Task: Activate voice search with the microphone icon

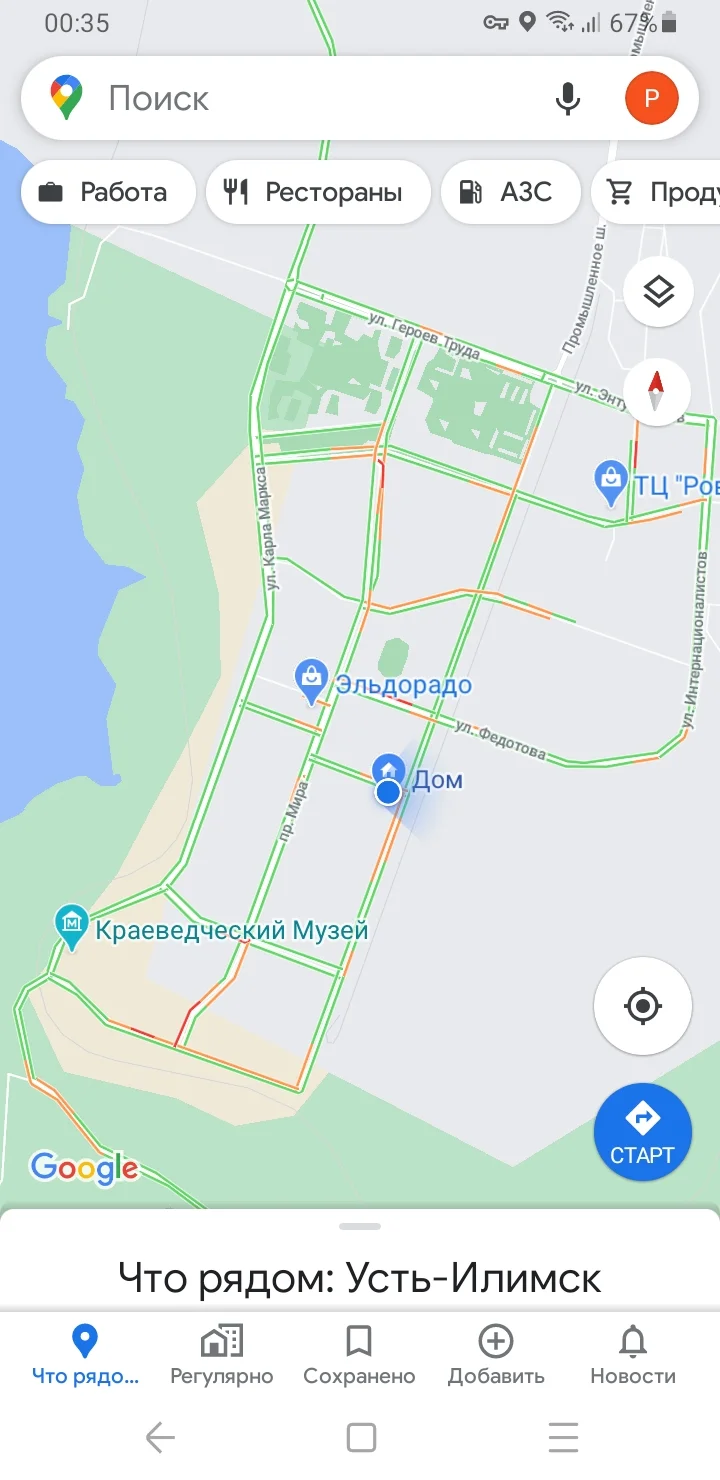Action: point(567,98)
